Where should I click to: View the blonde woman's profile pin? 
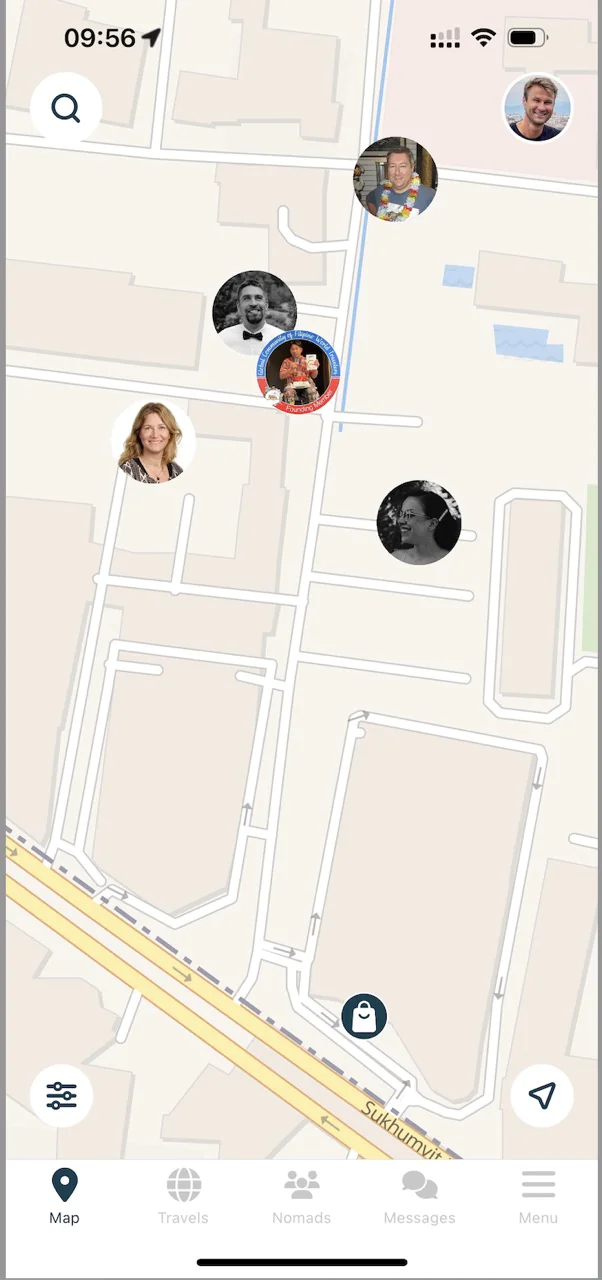click(x=153, y=442)
